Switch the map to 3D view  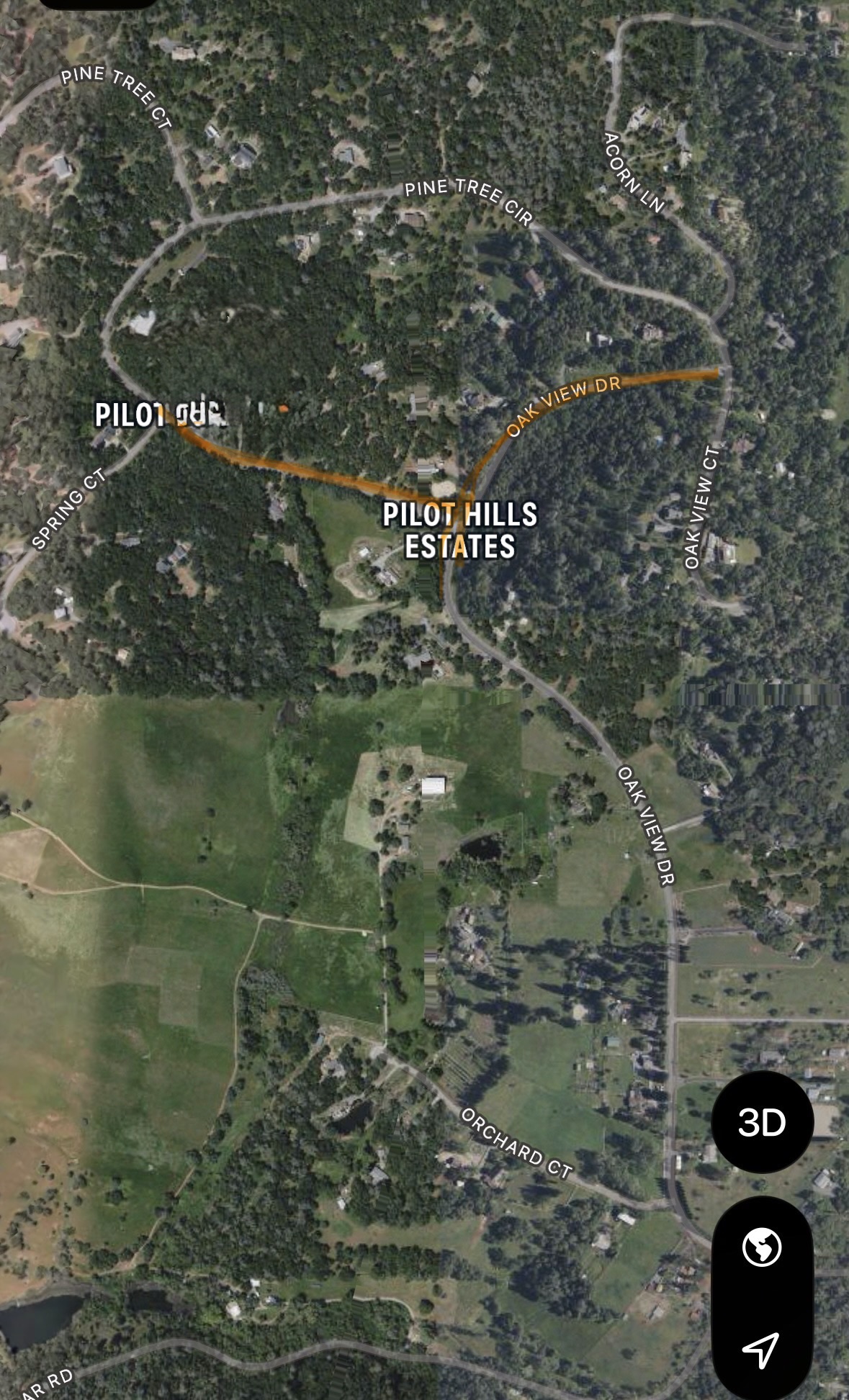point(762,1122)
